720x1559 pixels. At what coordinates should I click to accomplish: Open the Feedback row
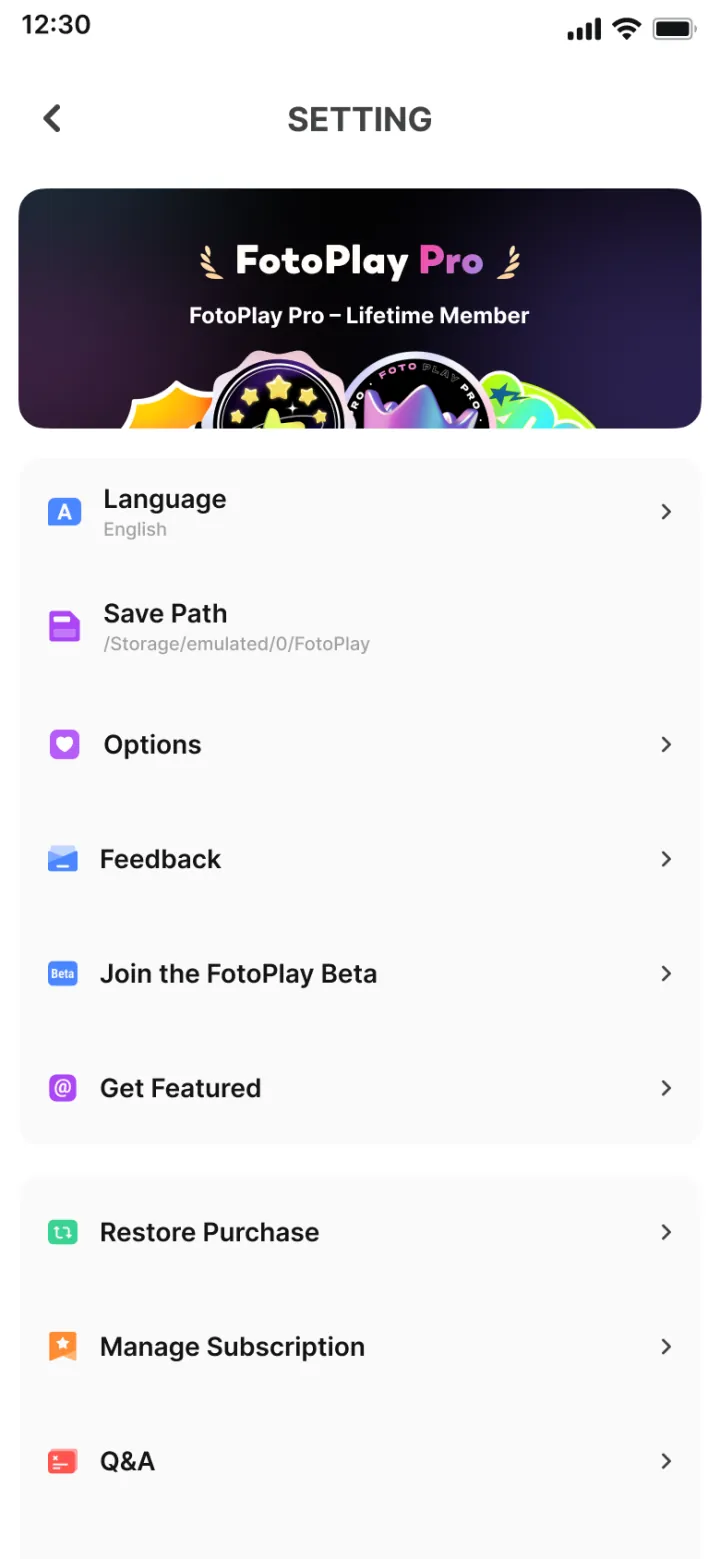click(x=360, y=859)
